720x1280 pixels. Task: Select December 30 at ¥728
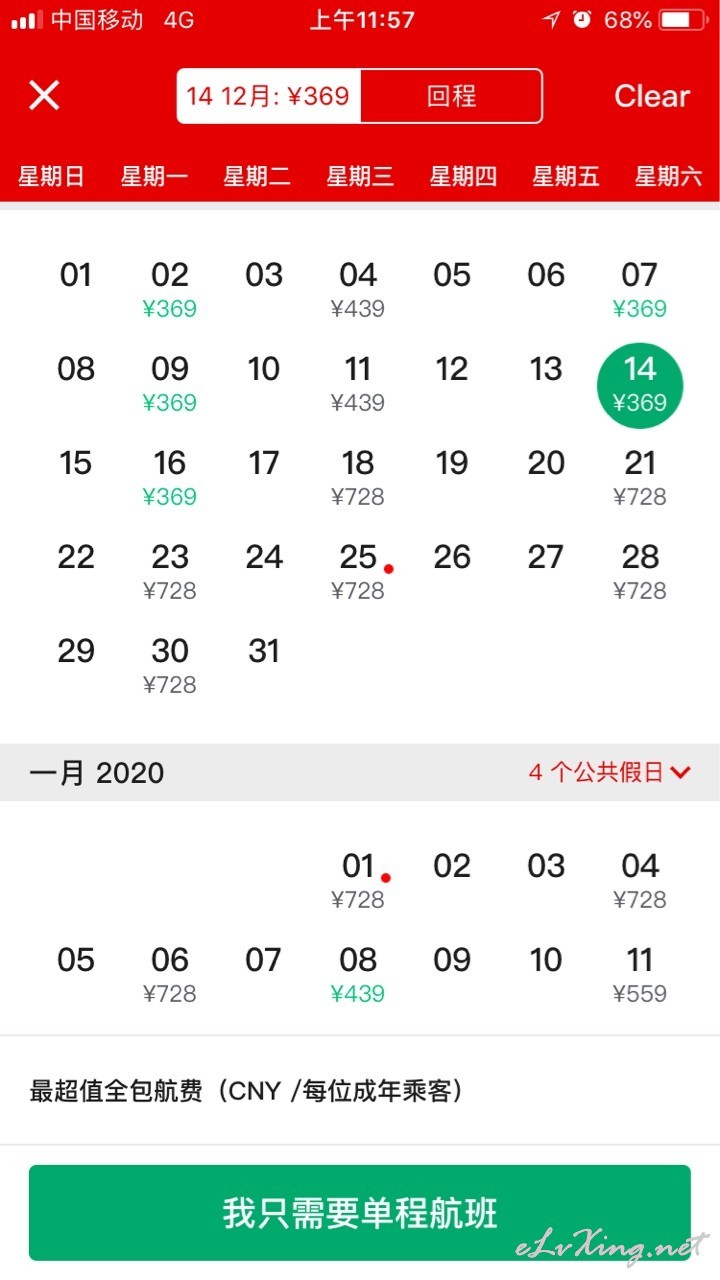pyautogui.click(x=170, y=665)
